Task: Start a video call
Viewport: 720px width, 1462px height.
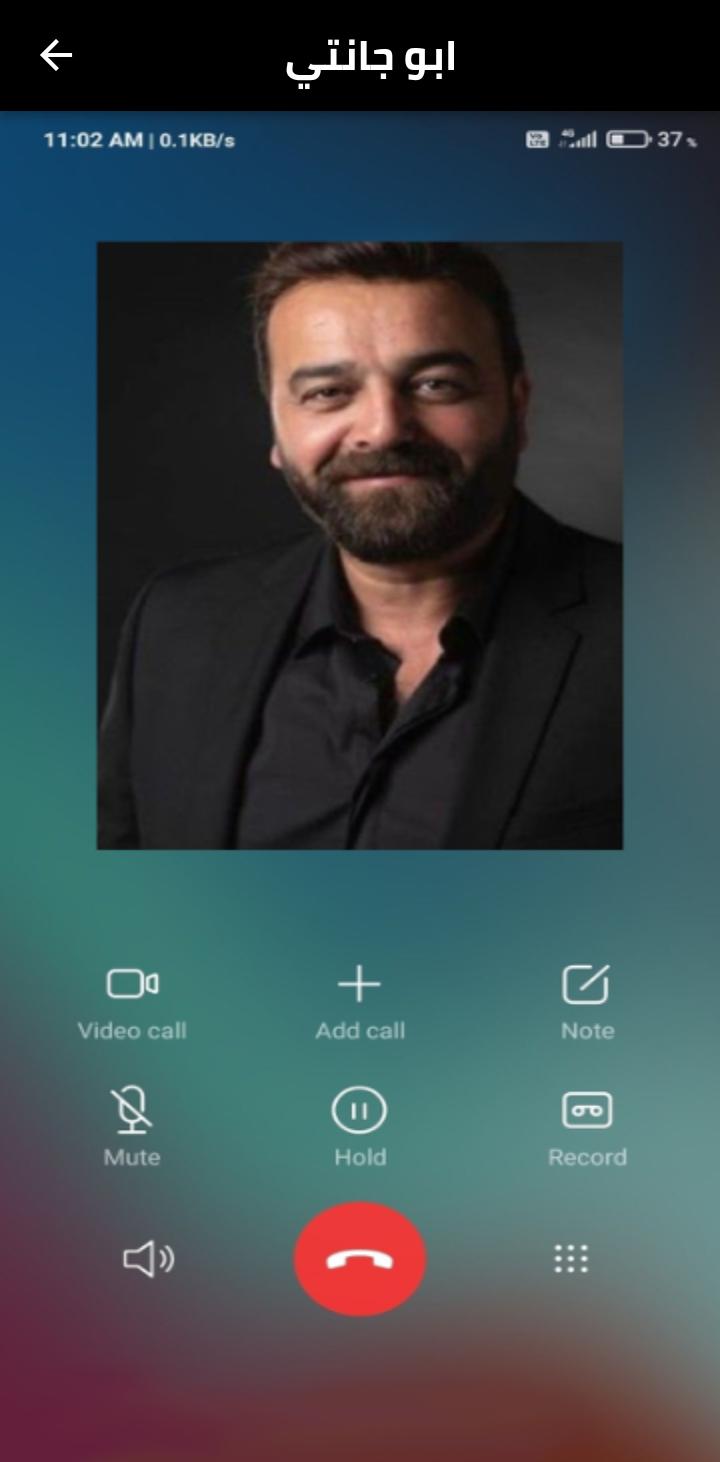Action: [132, 1003]
